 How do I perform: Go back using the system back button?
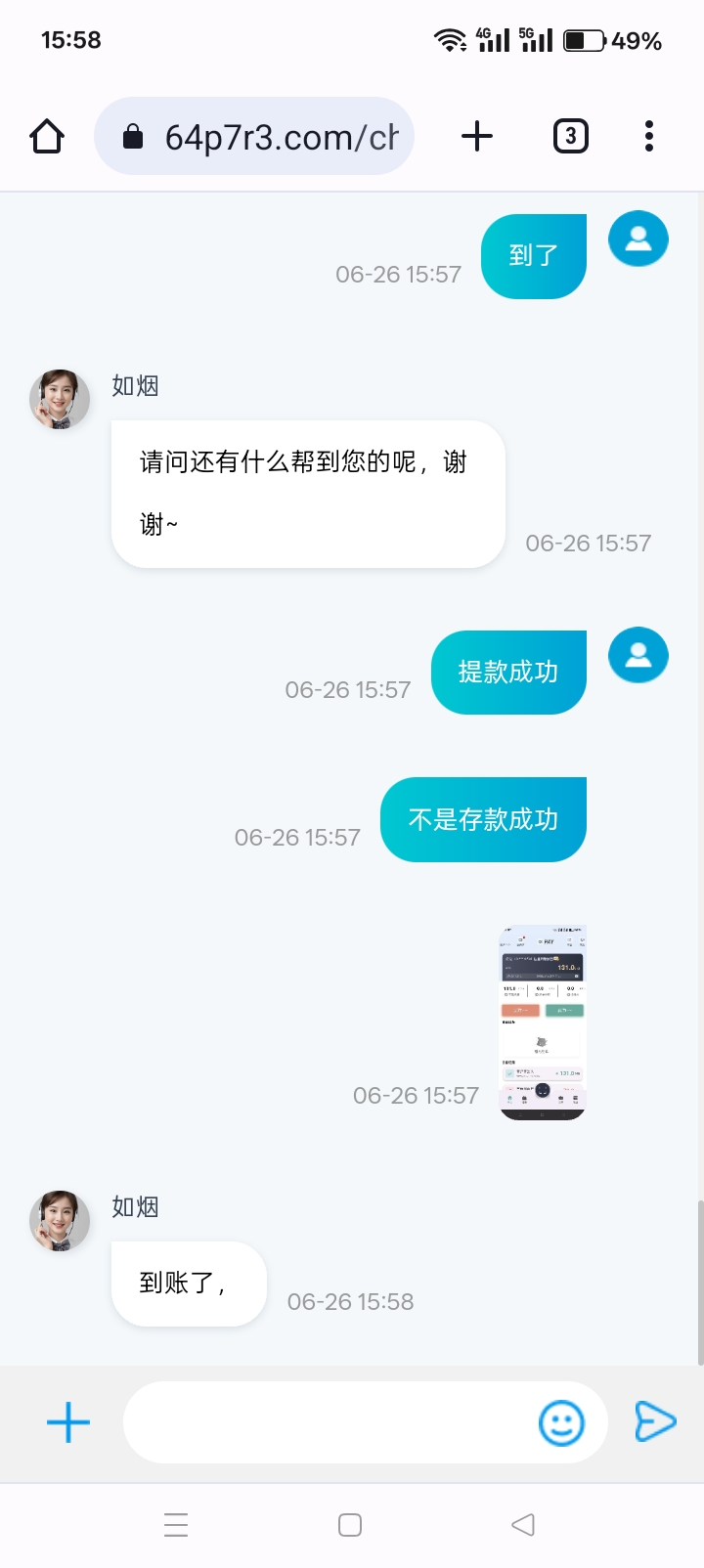coord(523,1525)
